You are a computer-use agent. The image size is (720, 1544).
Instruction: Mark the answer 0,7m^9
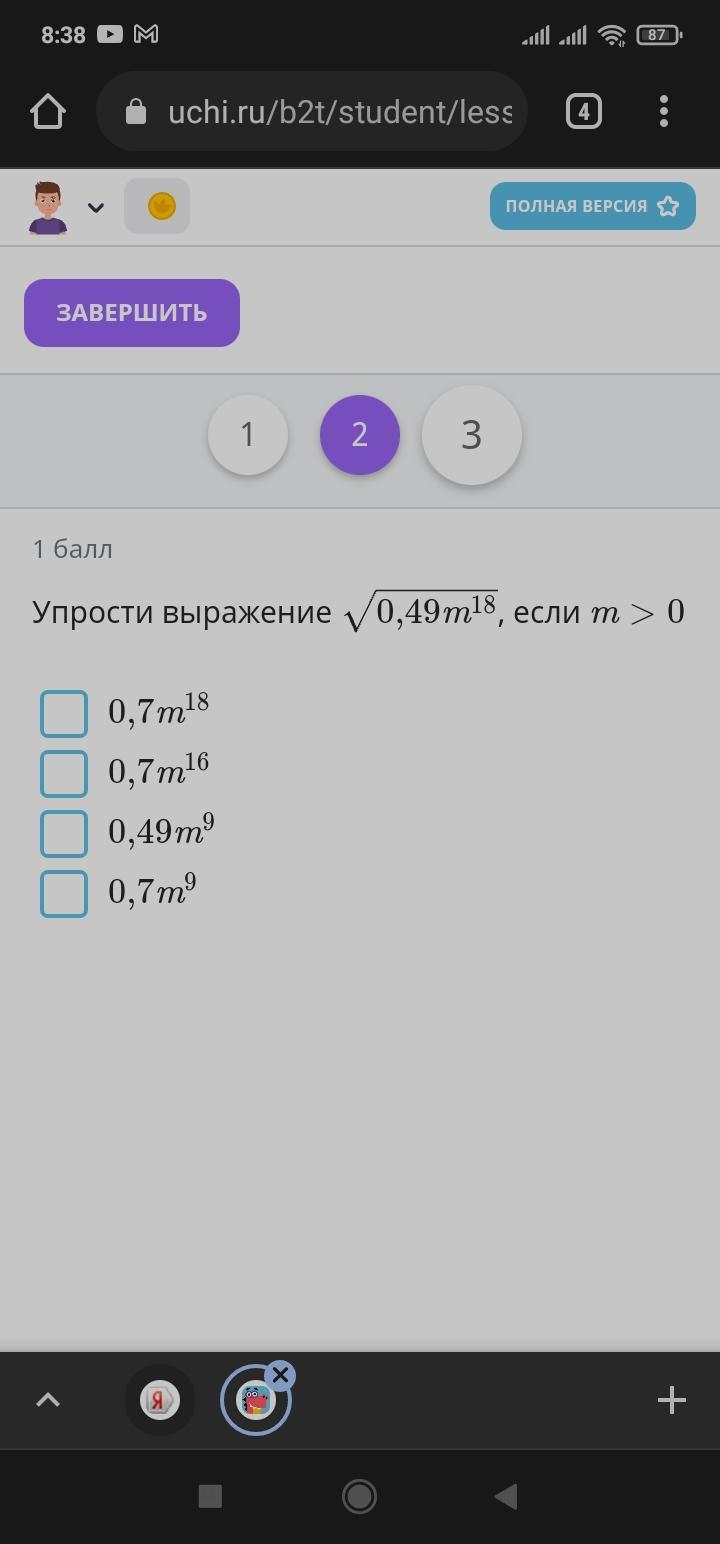pyautogui.click(x=64, y=894)
